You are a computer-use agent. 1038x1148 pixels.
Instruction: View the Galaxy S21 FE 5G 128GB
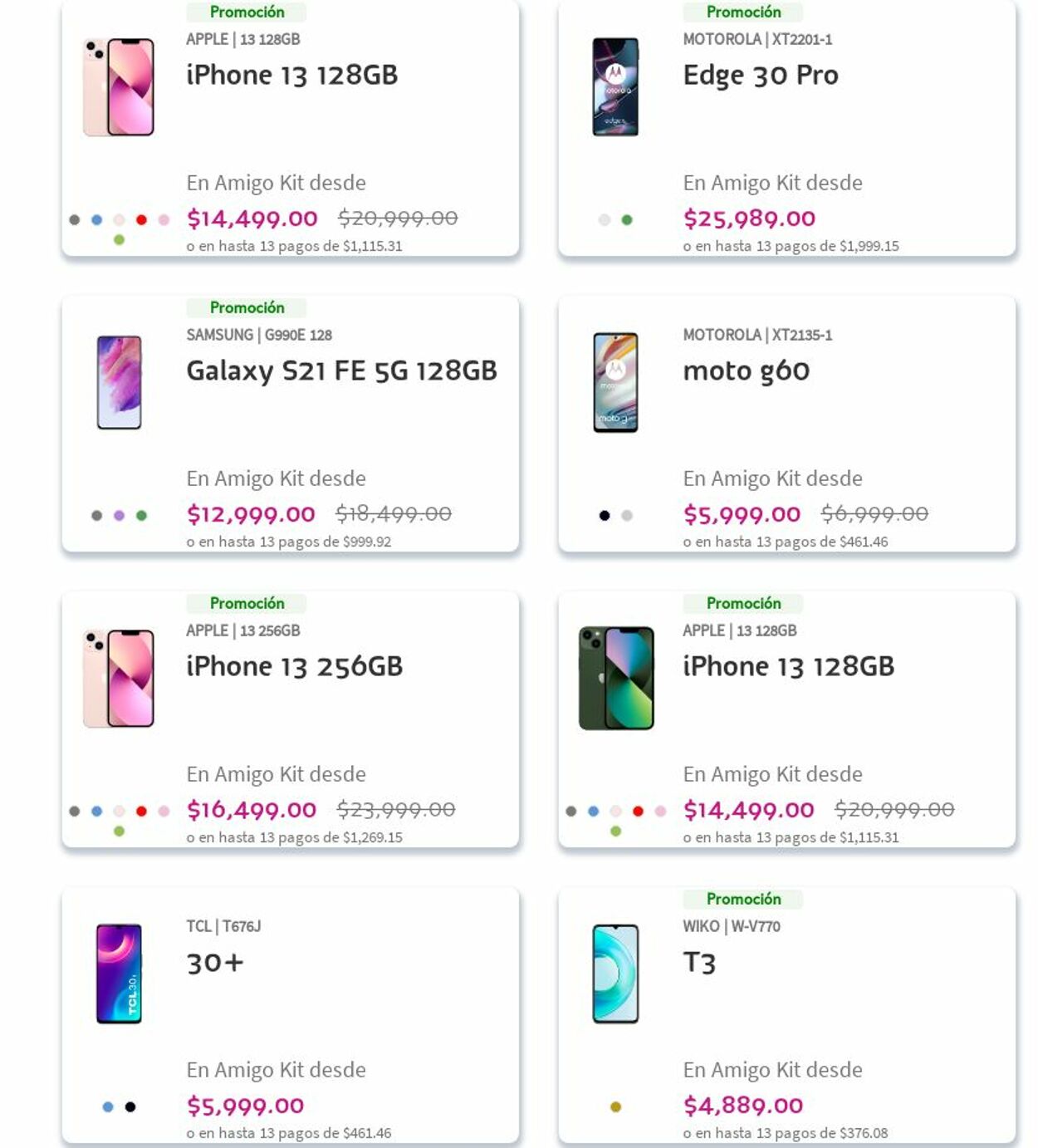(x=341, y=370)
